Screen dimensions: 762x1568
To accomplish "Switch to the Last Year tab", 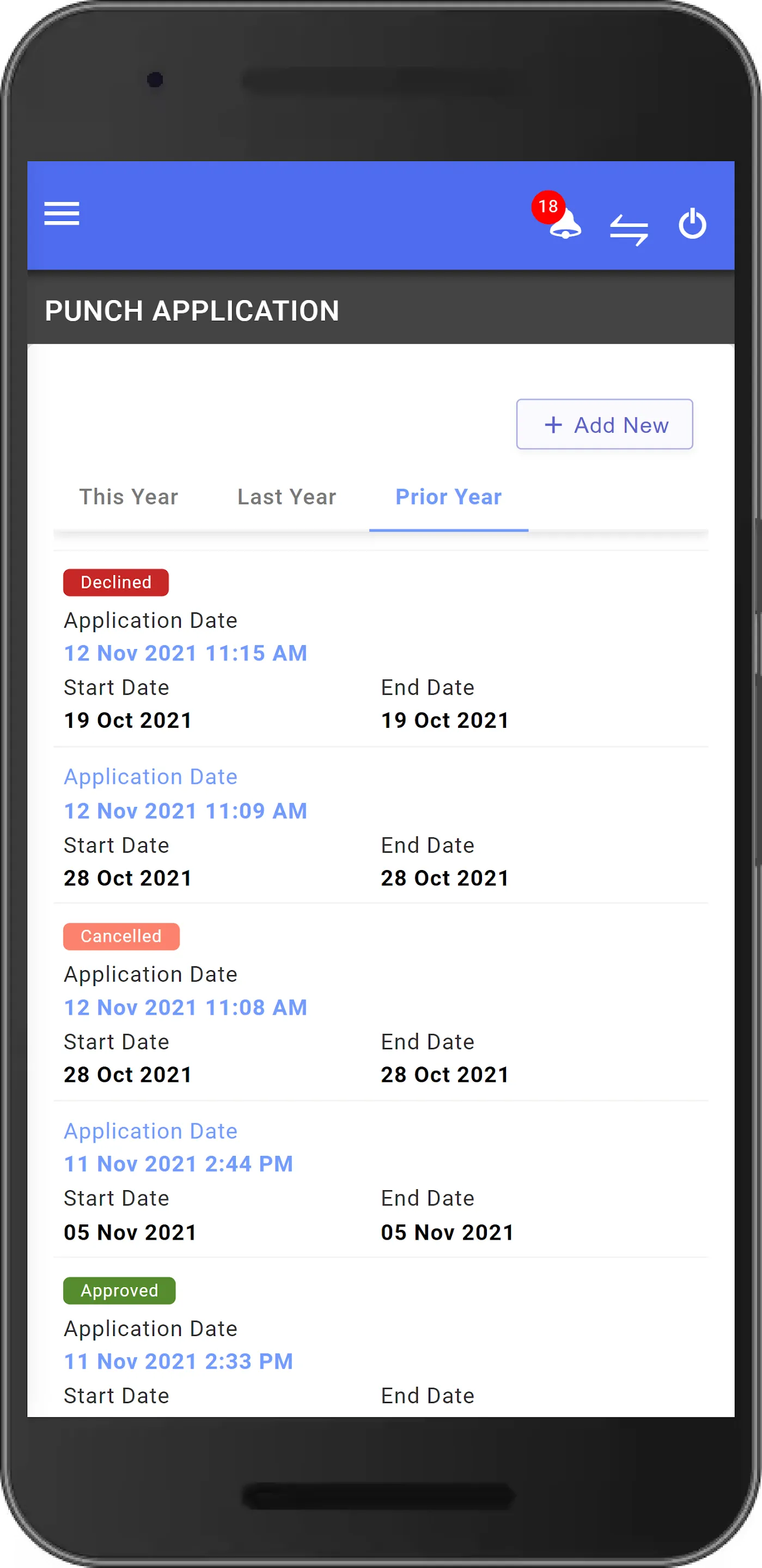I will pos(286,497).
